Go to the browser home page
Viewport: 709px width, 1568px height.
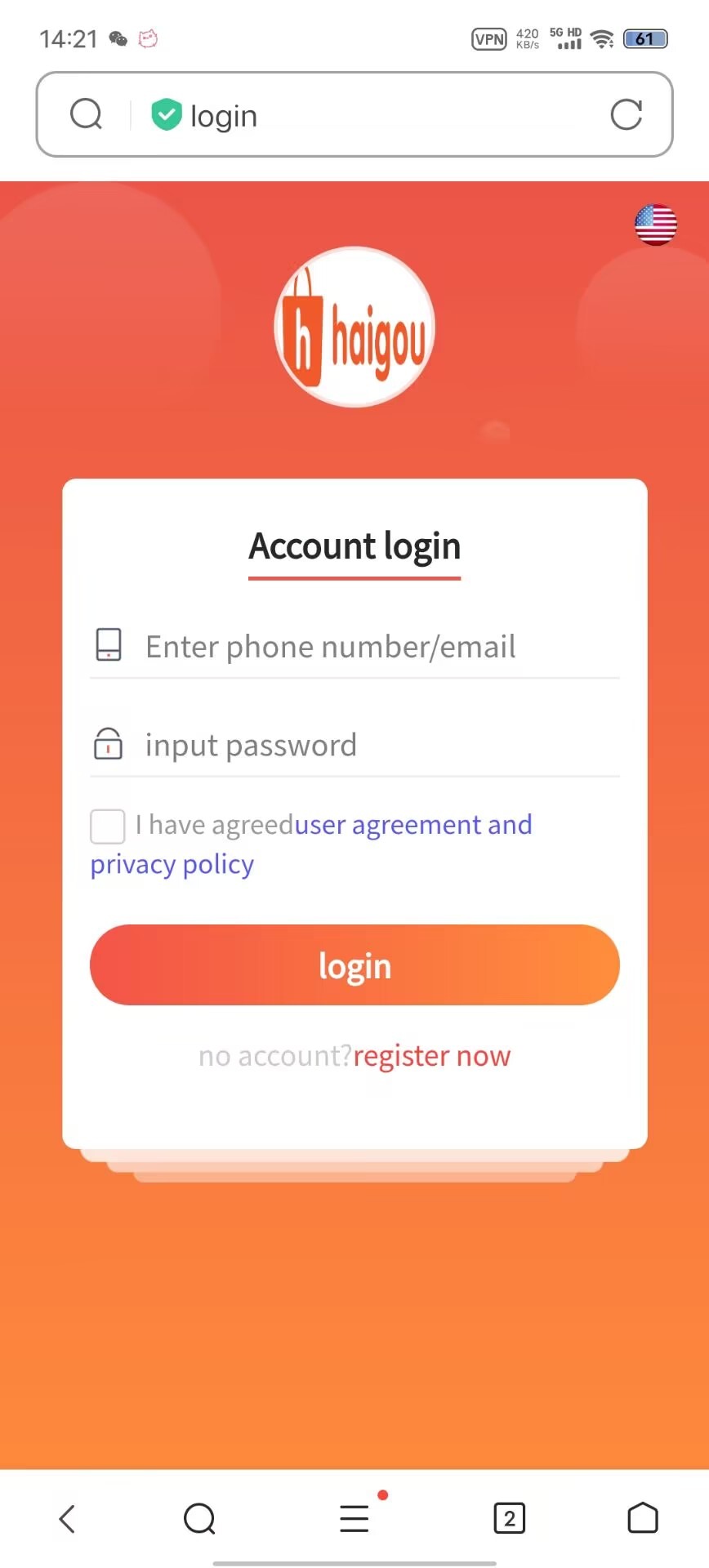pos(642,1519)
